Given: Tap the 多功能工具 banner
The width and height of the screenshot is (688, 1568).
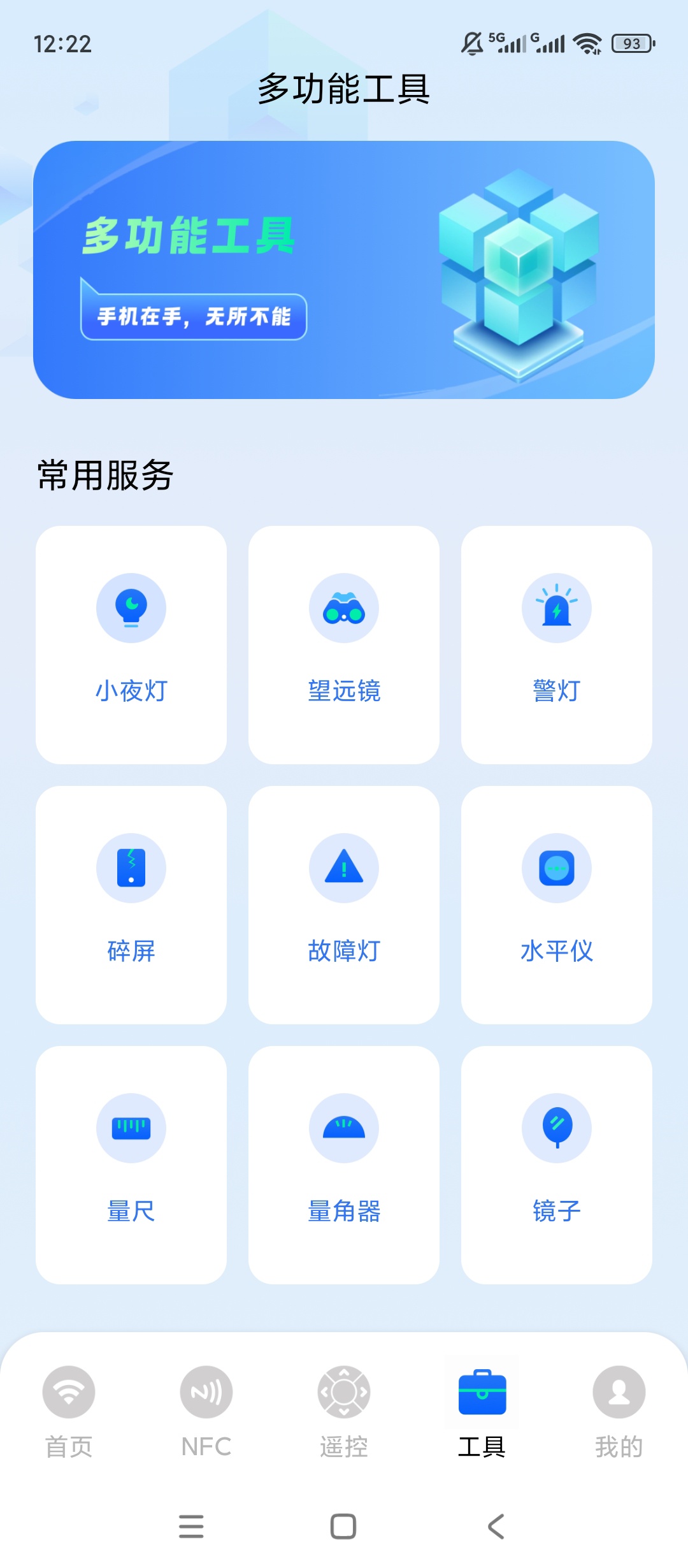Looking at the screenshot, I should click(344, 270).
